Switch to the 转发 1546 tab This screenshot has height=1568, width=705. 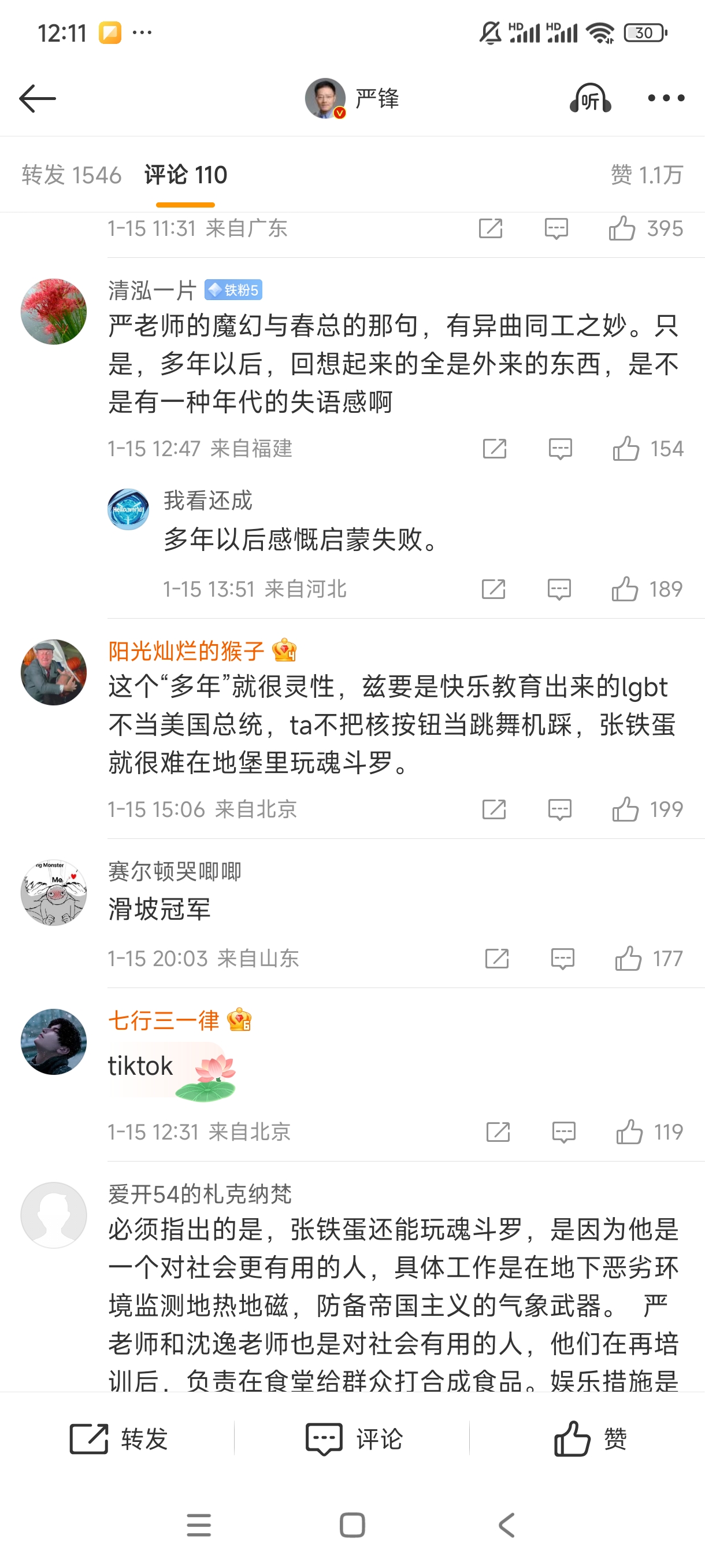click(71, 175)
